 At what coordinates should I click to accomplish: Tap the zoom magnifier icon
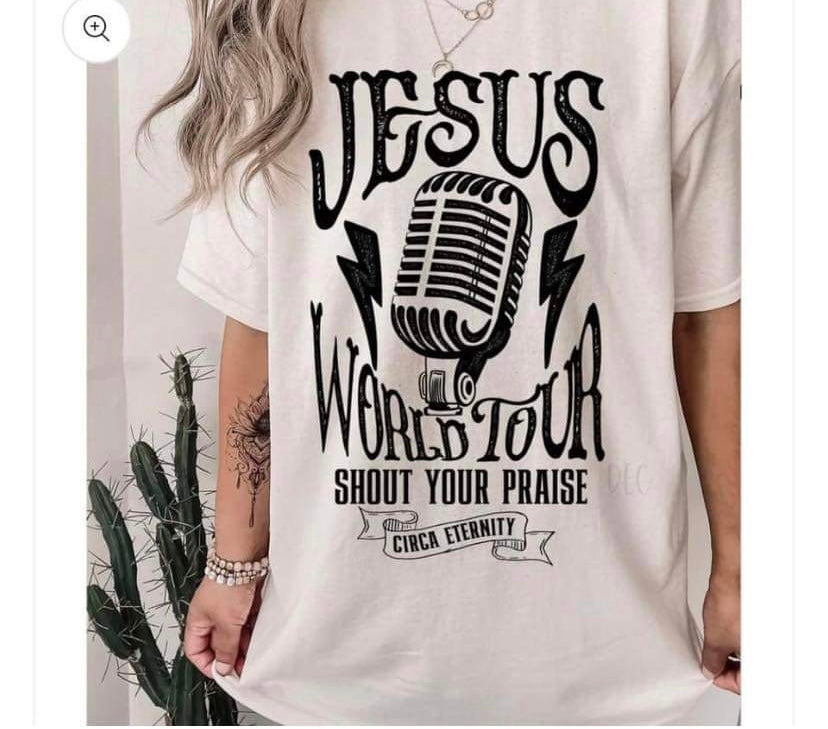point(96,28)
